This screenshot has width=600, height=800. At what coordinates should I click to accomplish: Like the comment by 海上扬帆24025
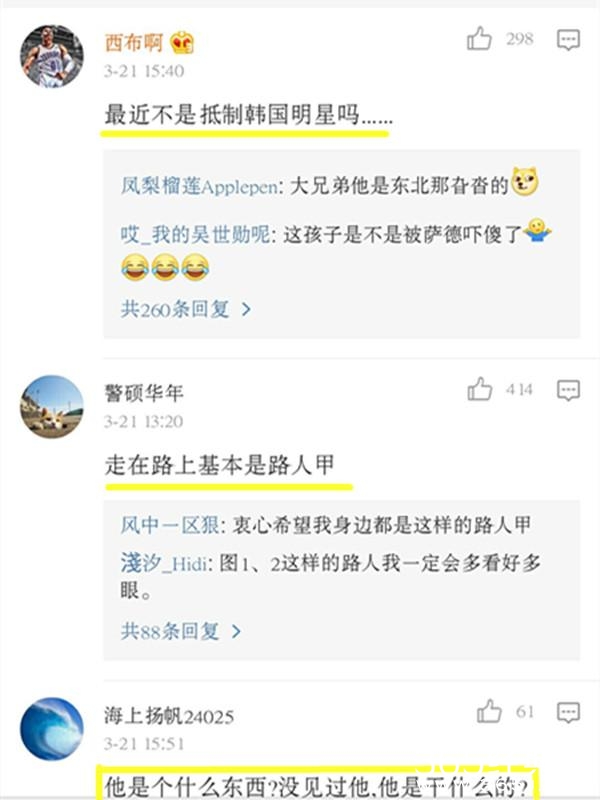pyautogui.click(x=489, y=711)
